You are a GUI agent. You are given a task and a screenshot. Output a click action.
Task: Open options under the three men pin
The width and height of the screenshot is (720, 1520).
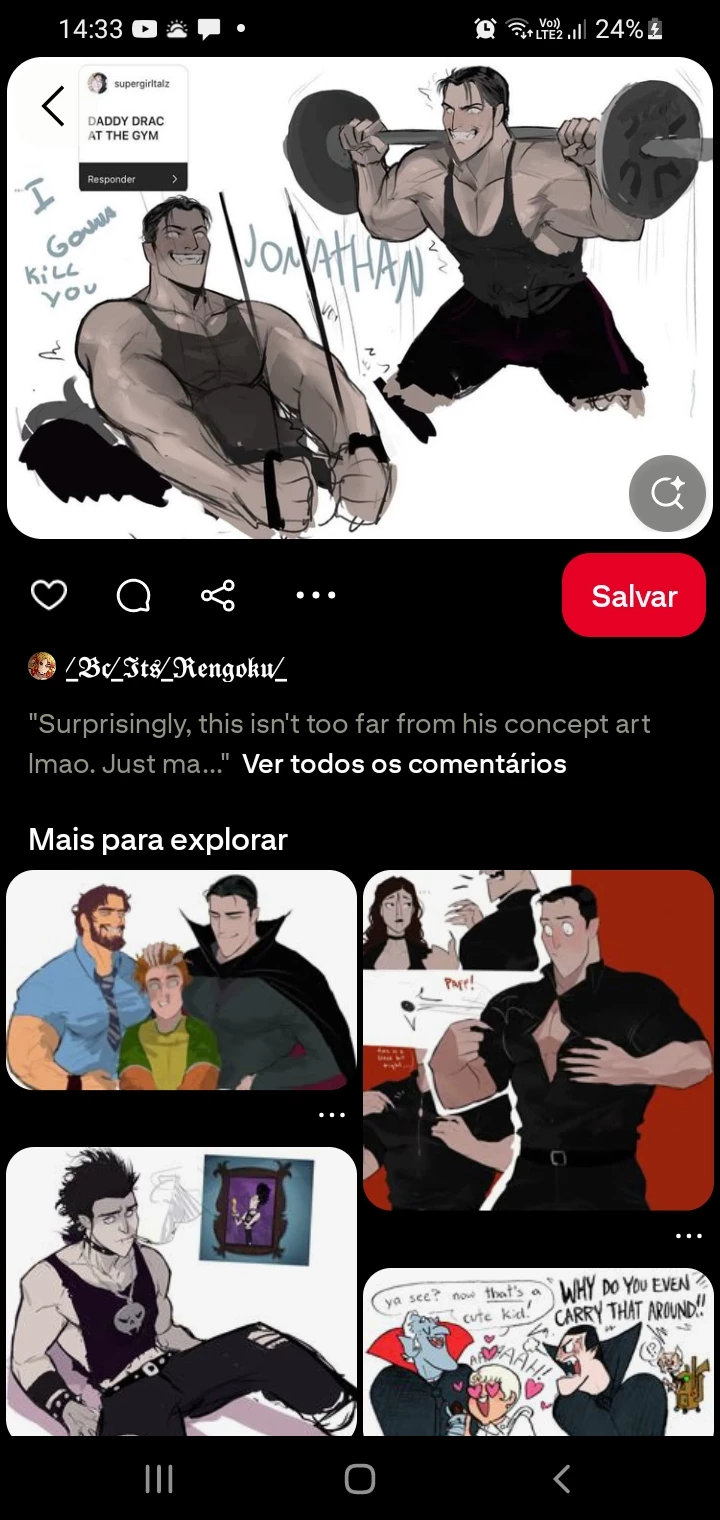click(x=331, y=1115)
